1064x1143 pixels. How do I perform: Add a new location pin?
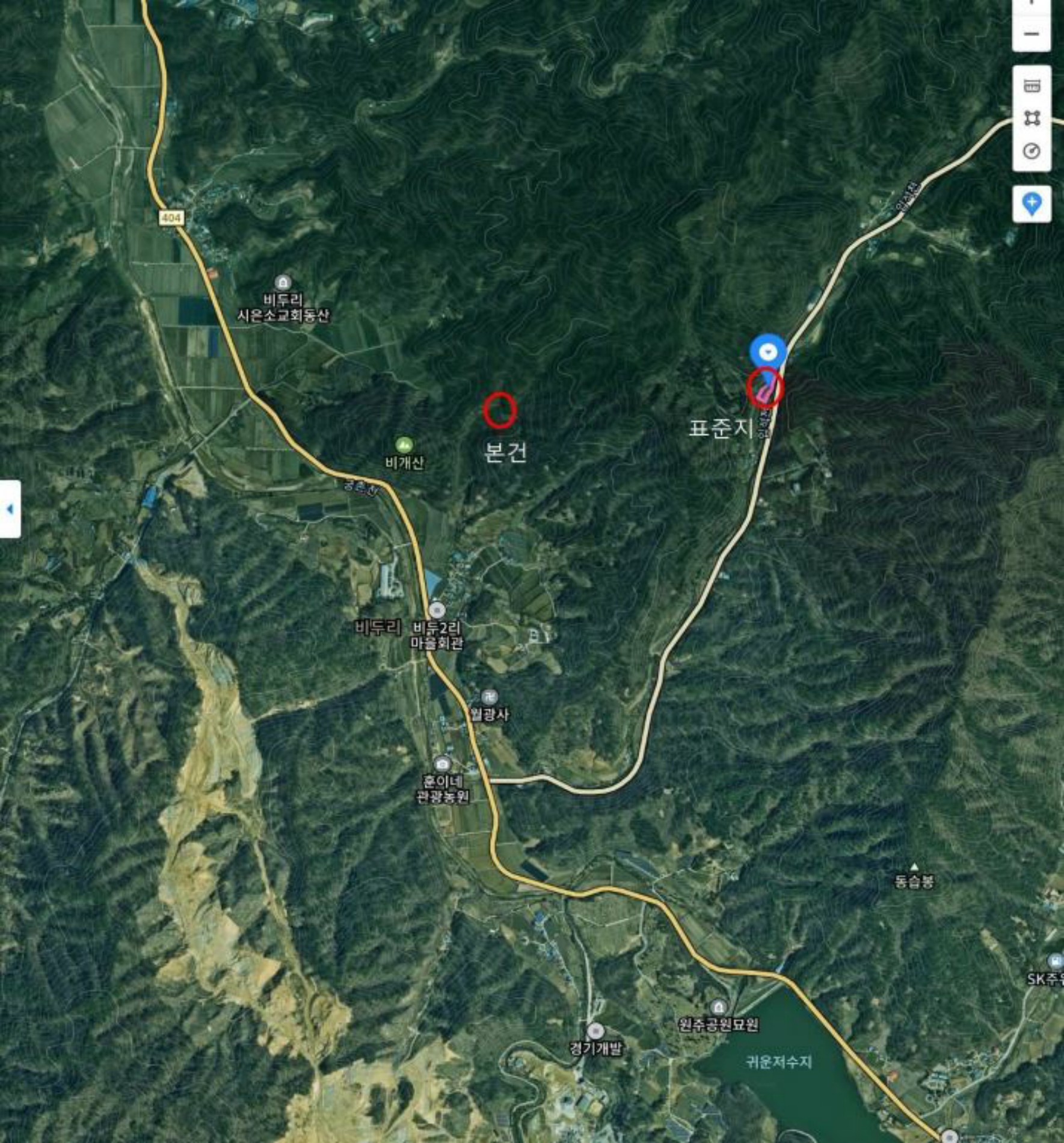point(1032,204)
